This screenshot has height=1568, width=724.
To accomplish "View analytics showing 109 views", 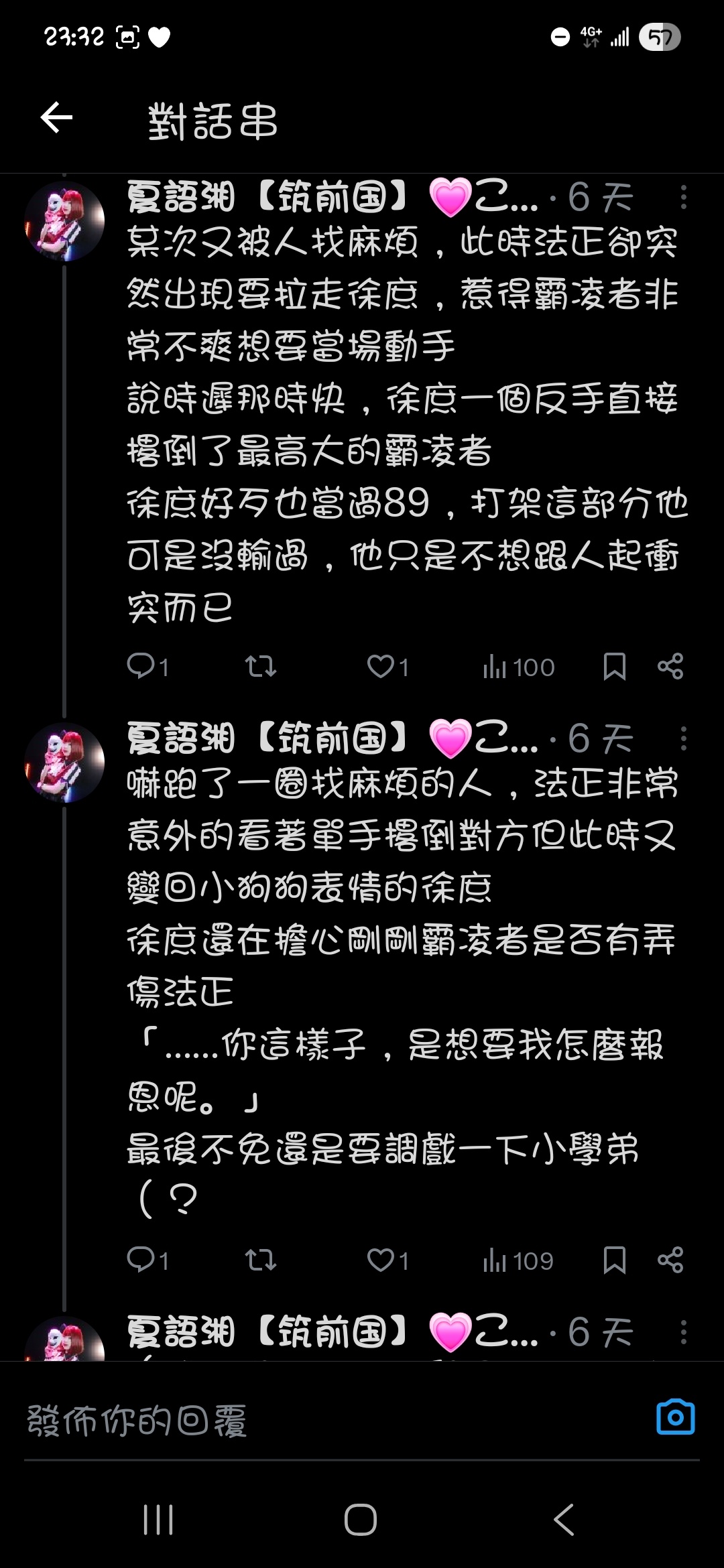I will tap(518, 1260).
